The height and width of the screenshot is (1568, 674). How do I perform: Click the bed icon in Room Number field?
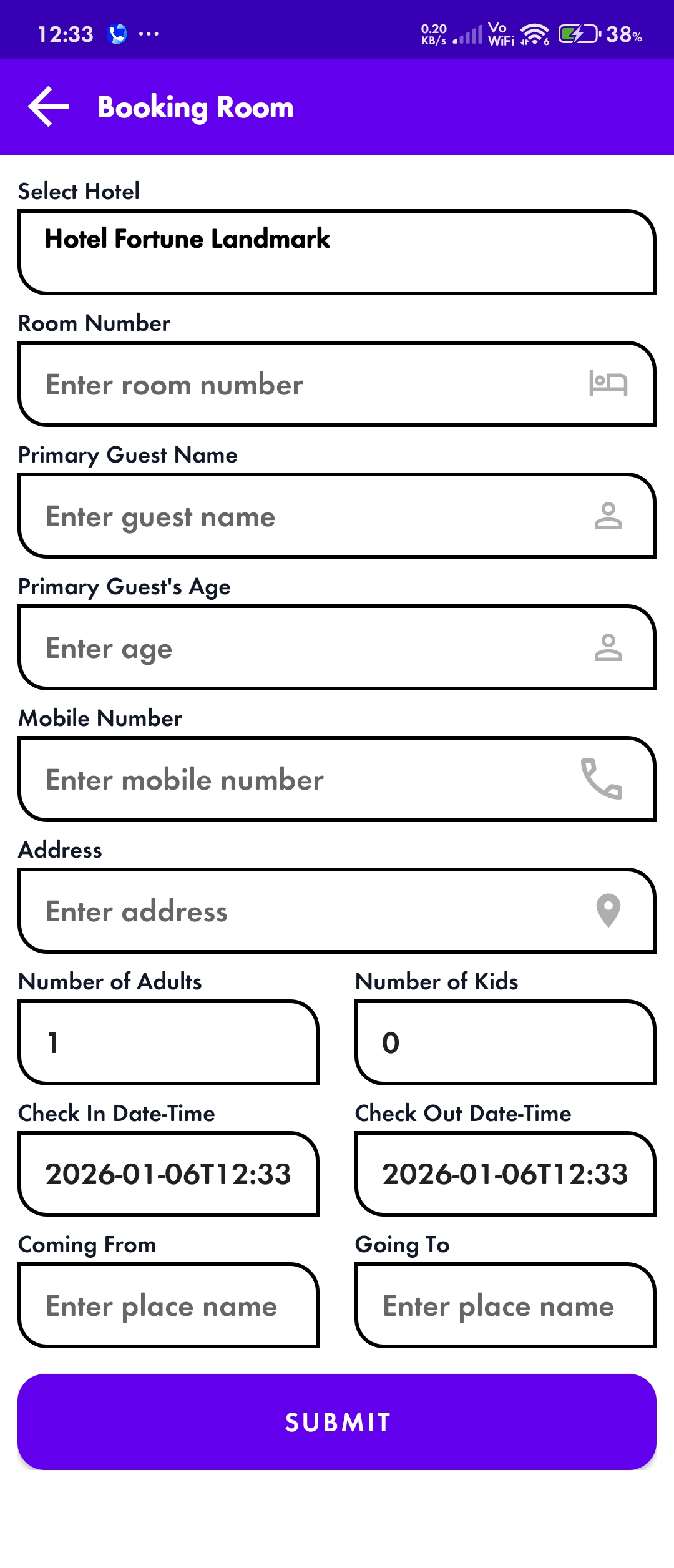(x=610, y=384)
